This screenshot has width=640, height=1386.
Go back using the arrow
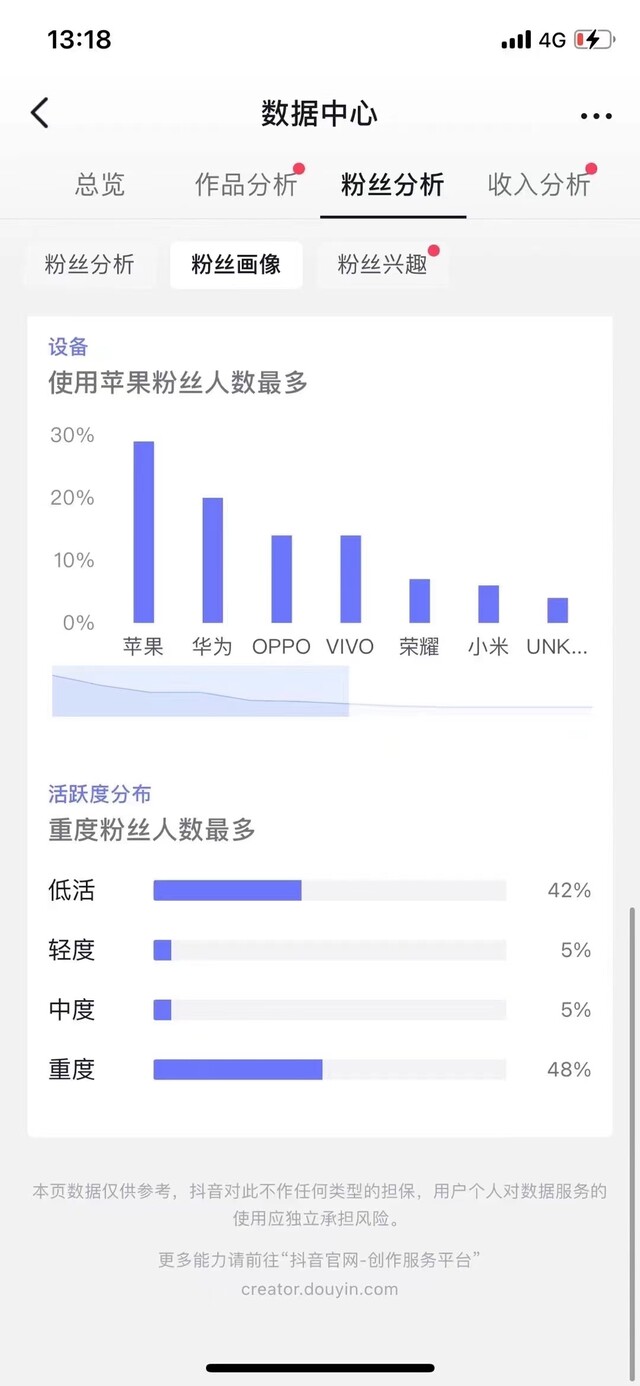[x=40, y=113]
